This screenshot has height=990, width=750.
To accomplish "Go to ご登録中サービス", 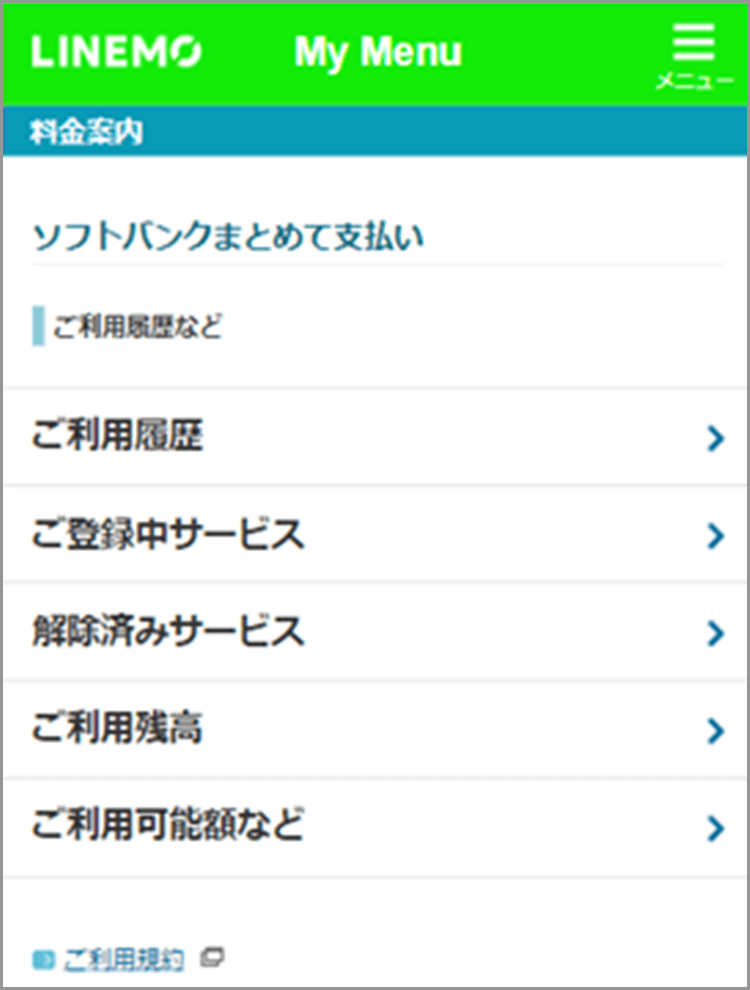I will 375,535.
